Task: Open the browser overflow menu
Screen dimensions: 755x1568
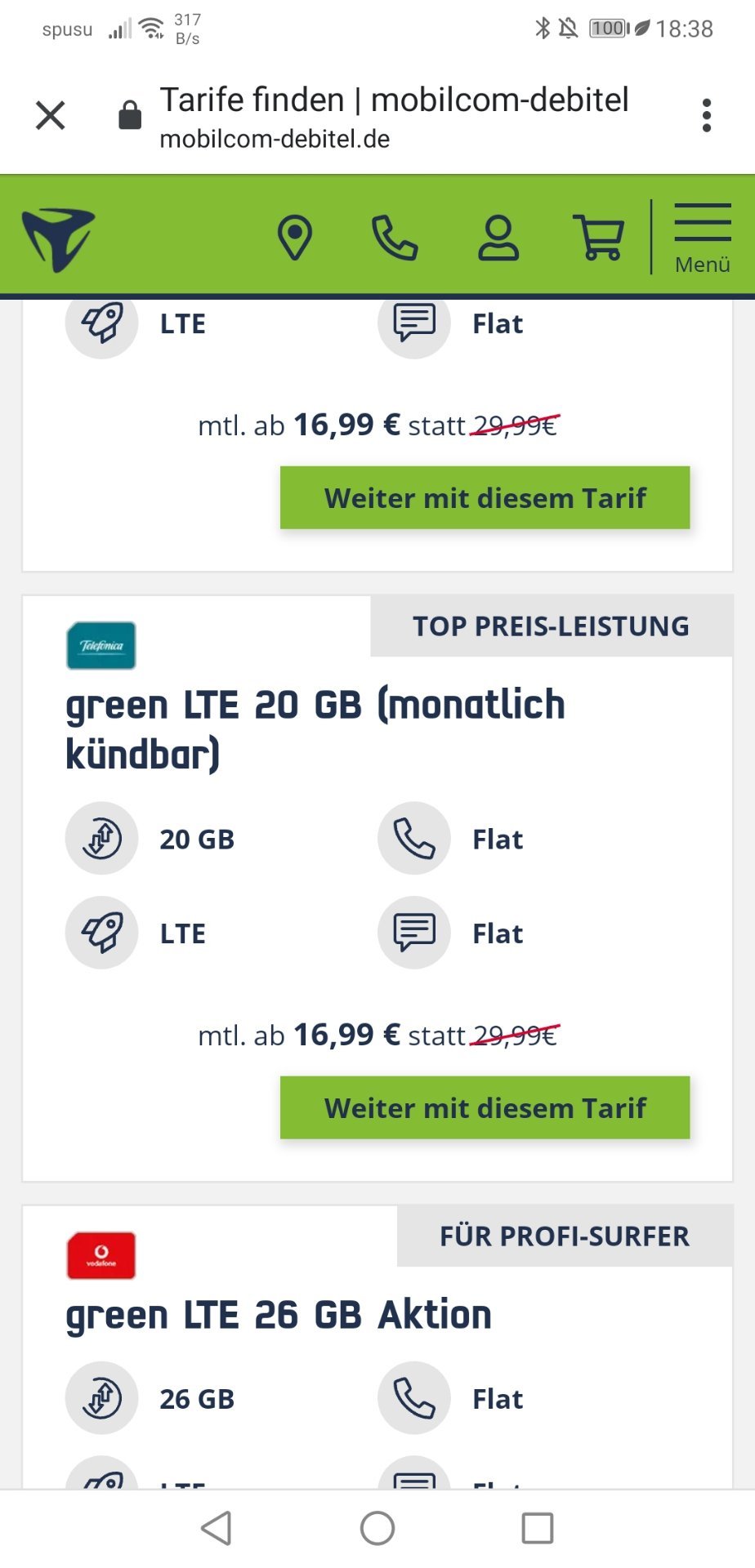Action: click(x=707, y=115)
